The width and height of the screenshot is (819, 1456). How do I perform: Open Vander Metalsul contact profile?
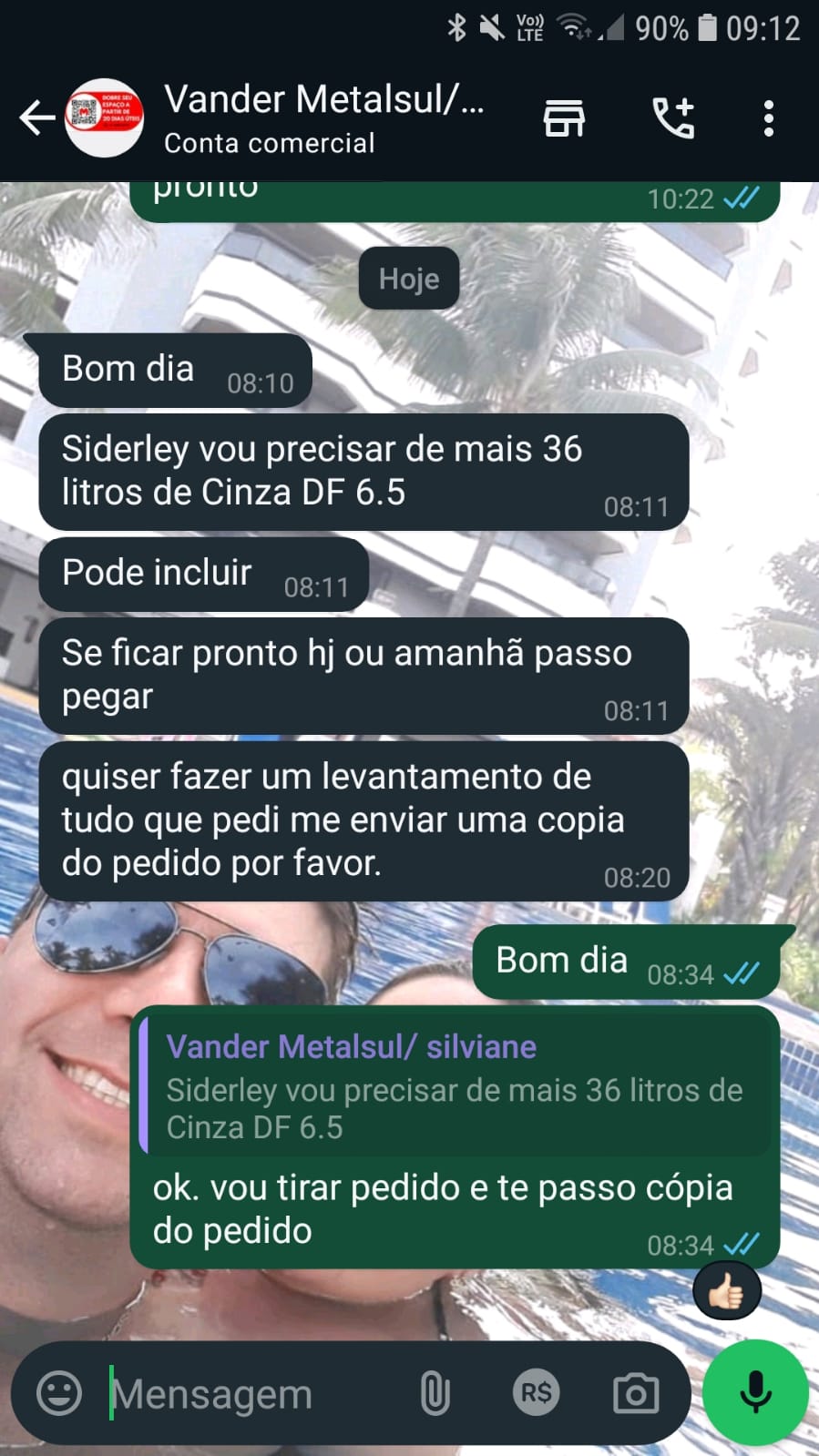tap(322, 118)
